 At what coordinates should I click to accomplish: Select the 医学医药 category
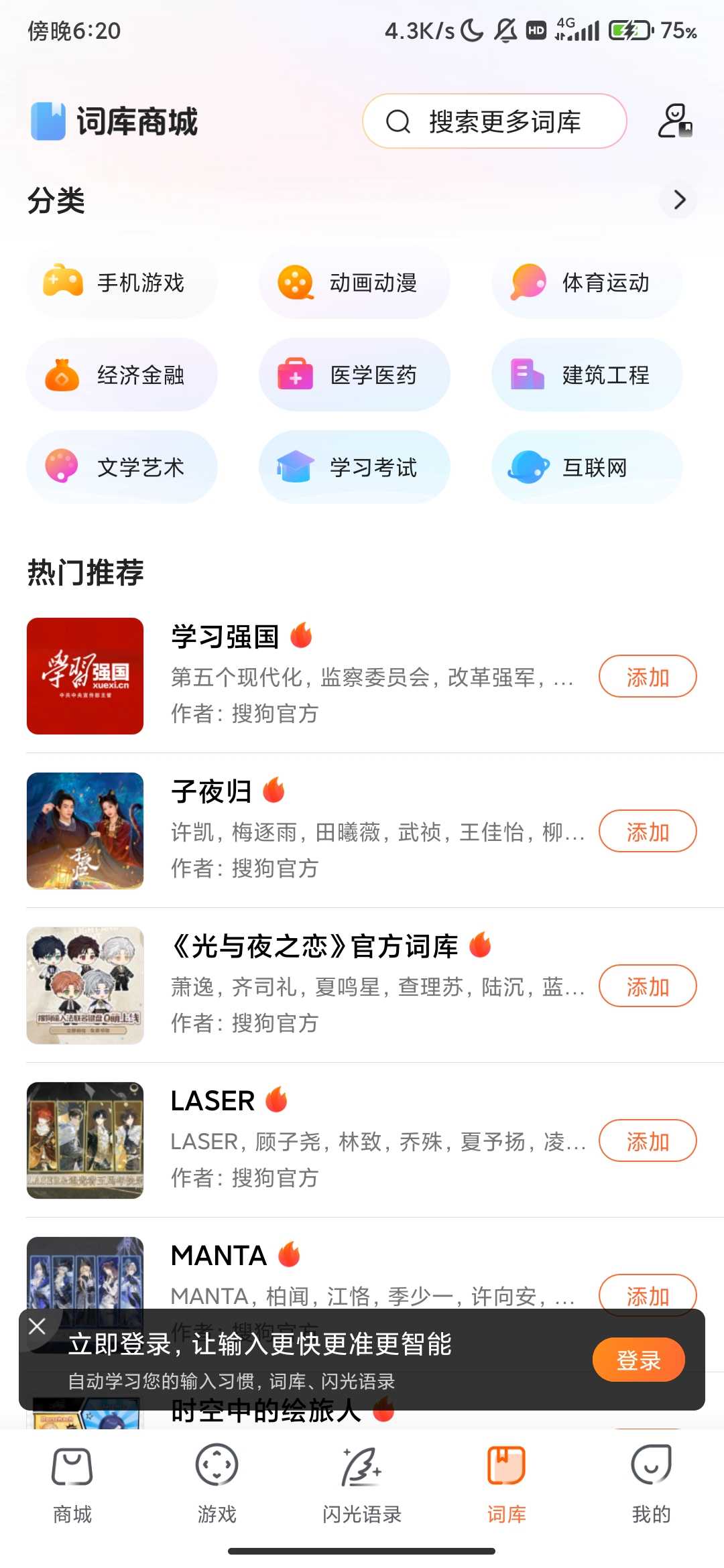coord(354,375)
